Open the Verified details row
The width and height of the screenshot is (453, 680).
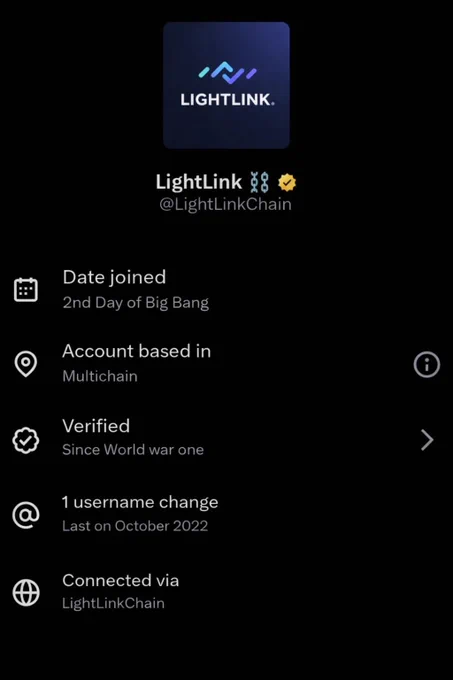click(x=226, y=438)
